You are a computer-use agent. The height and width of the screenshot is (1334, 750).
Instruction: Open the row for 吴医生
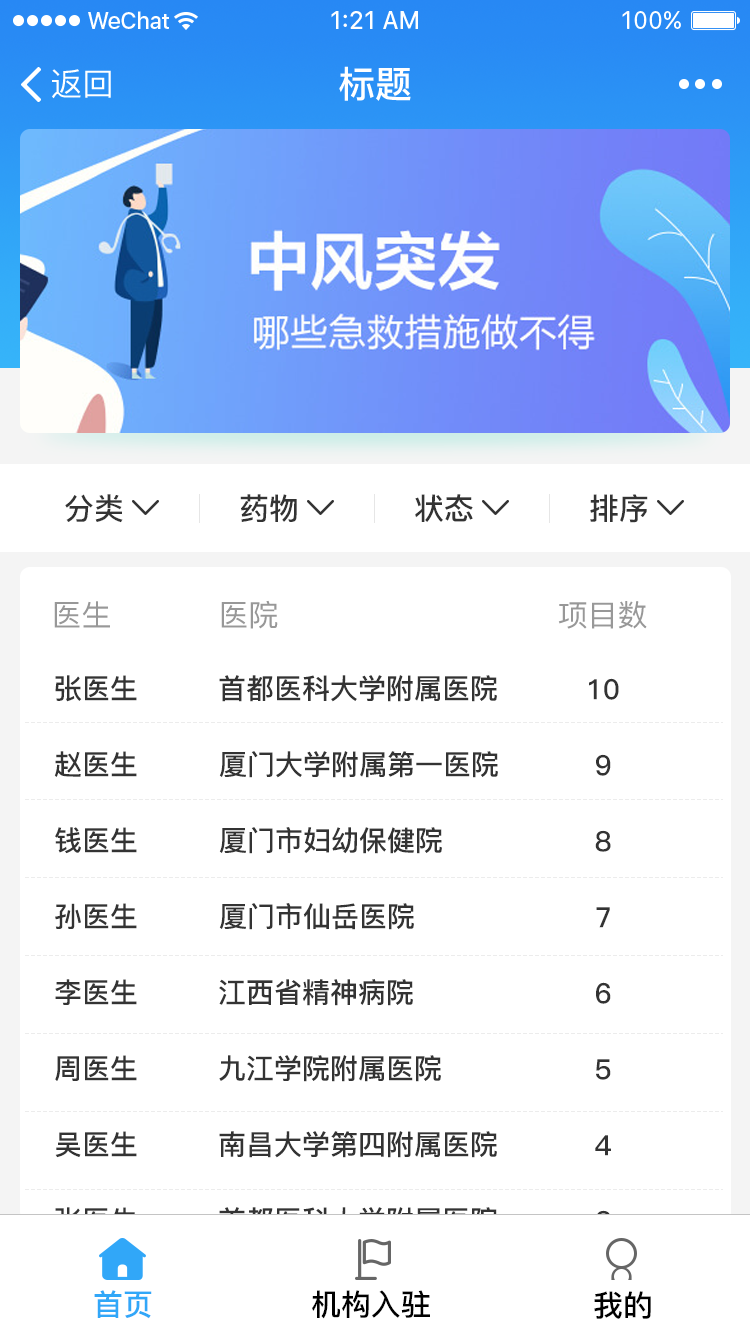click(375, 1145)
